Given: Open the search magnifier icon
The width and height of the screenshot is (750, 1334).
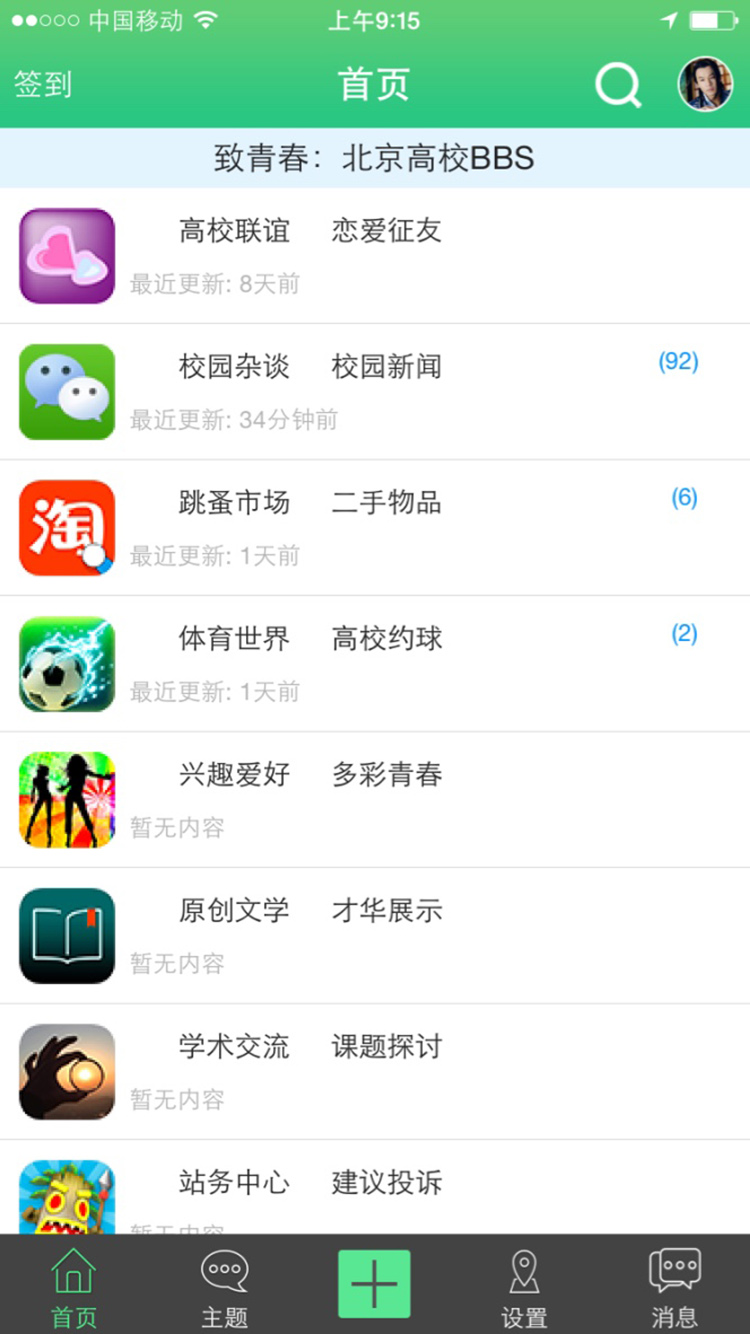Looking at the screenshot, I should (618, 85).
